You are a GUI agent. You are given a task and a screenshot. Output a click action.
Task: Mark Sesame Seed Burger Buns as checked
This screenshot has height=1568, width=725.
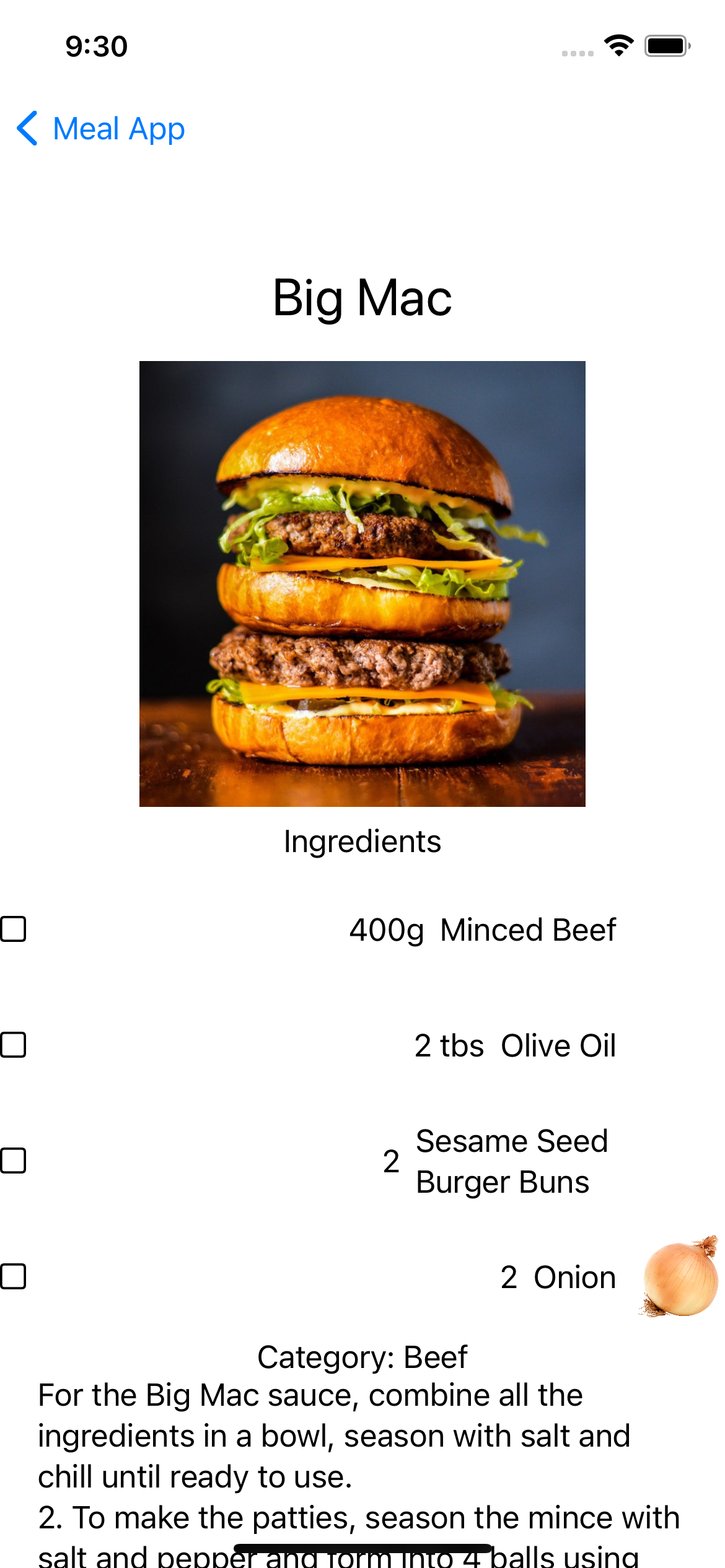(x=14, y=1161)
